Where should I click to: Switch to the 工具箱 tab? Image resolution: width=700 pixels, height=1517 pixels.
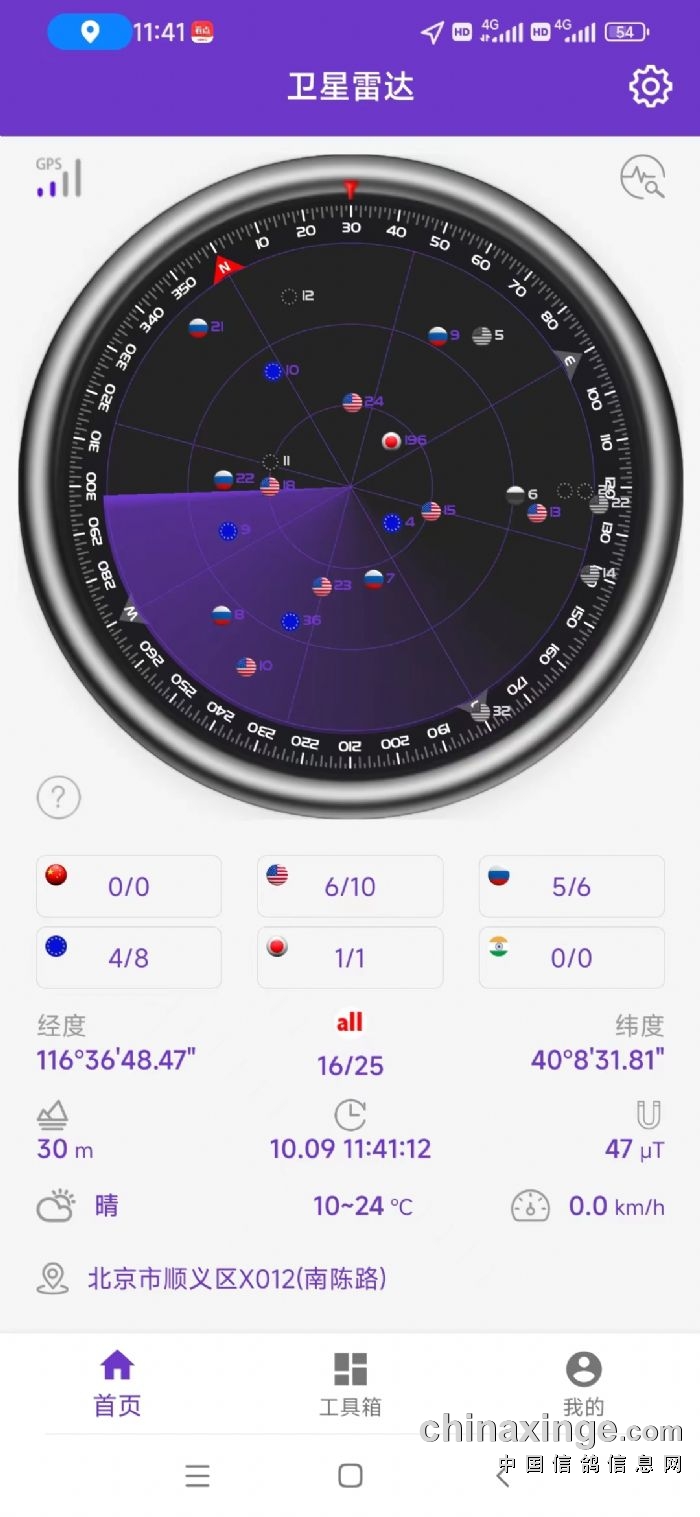point(350,1383)
